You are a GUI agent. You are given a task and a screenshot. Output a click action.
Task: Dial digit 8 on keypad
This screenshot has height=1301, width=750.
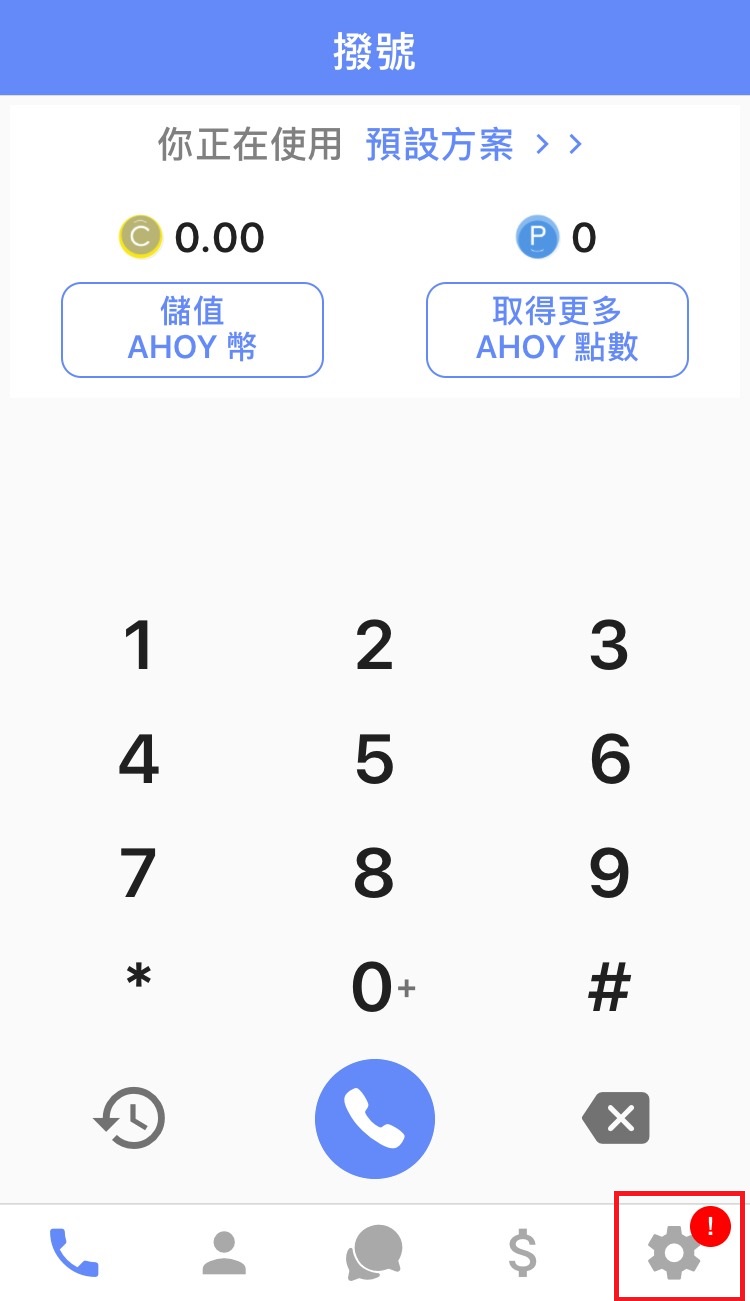point(374,874)
